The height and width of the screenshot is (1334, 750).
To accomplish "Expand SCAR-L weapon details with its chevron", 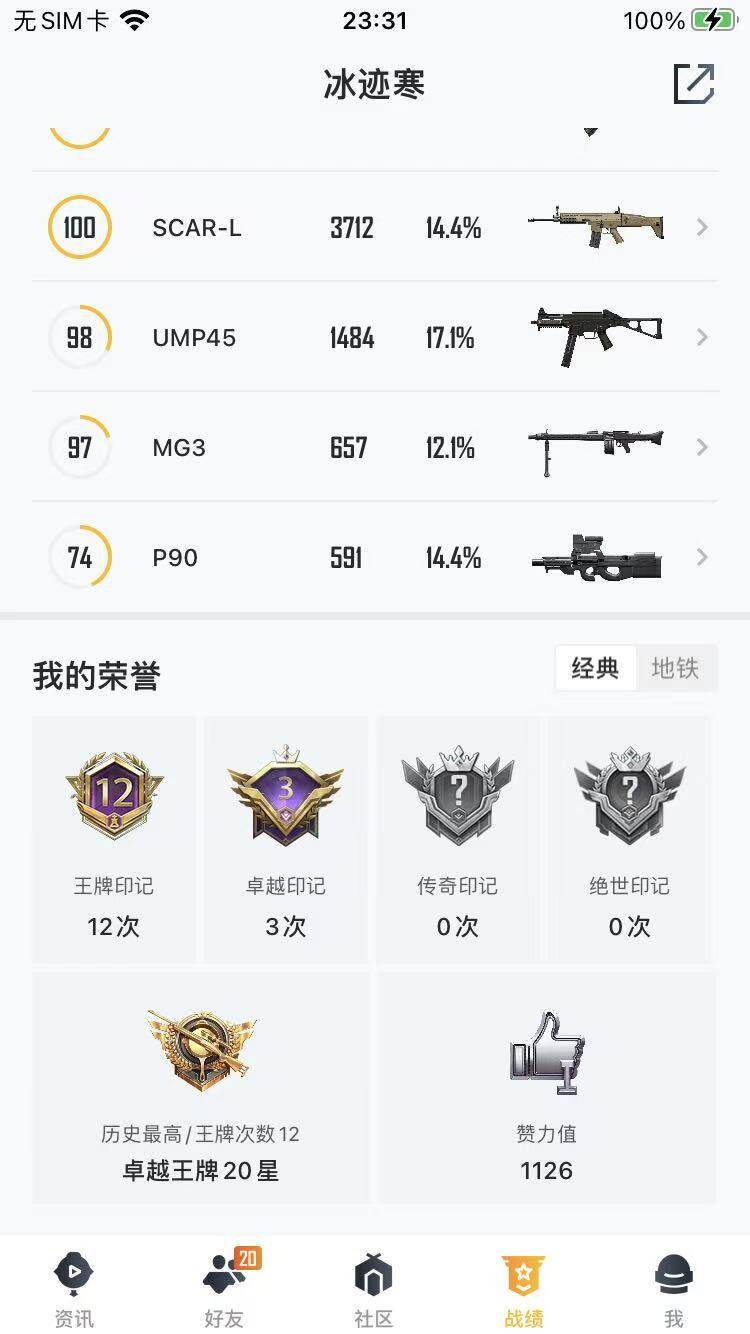I will 701,227.
